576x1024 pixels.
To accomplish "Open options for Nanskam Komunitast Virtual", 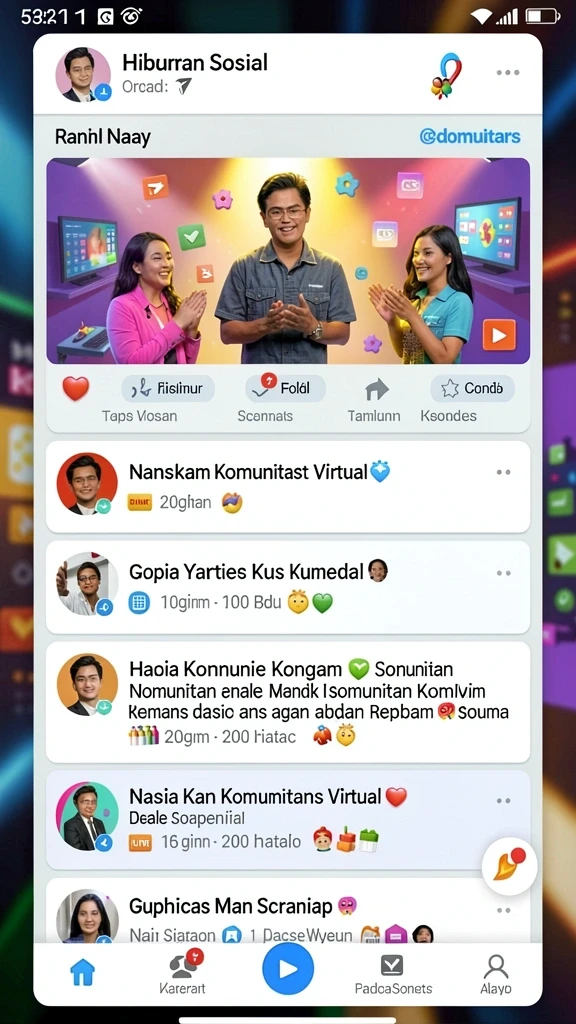I will (x=504, y=472).
